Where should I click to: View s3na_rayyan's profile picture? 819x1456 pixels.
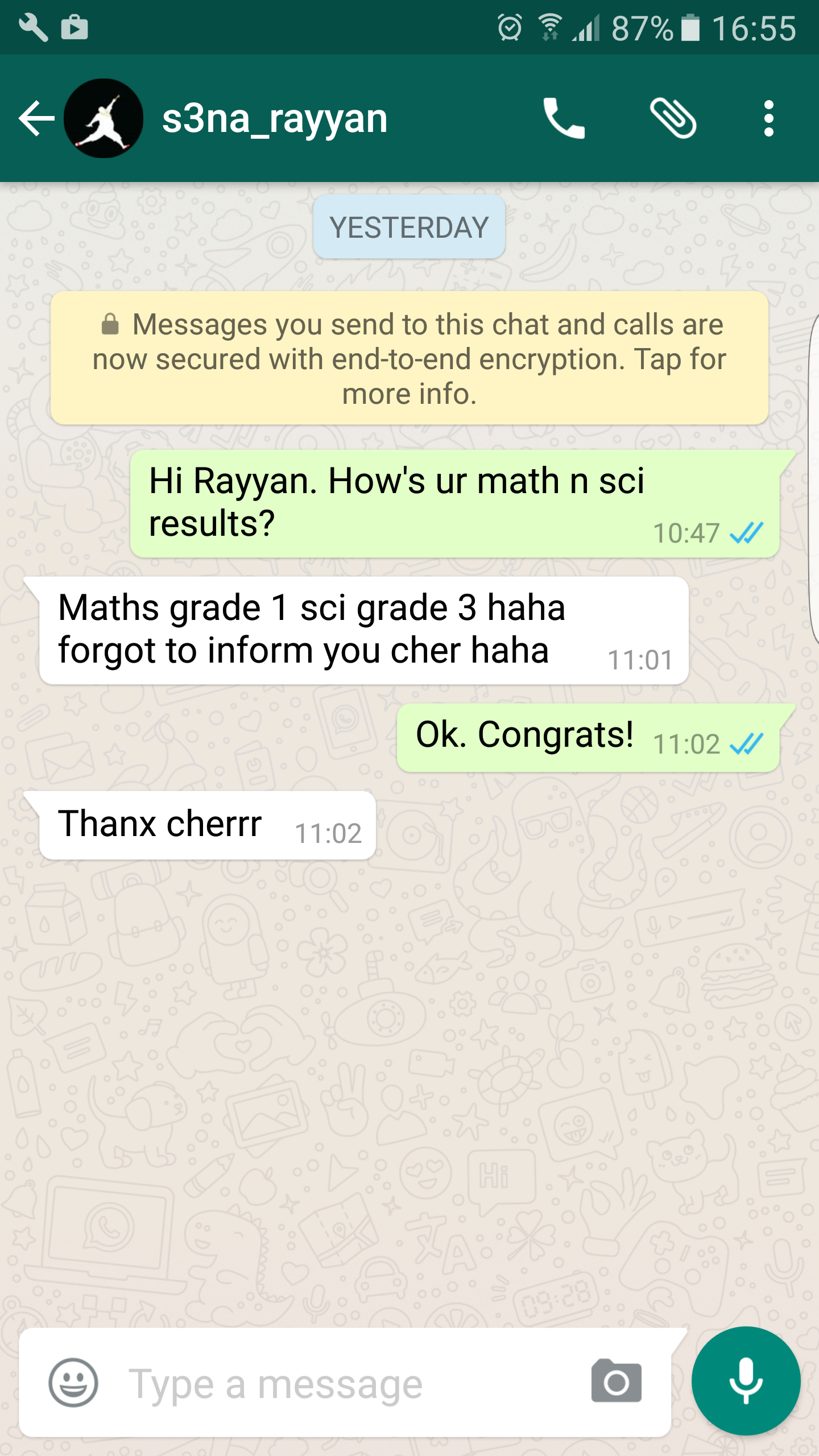(x=104, y=119)
